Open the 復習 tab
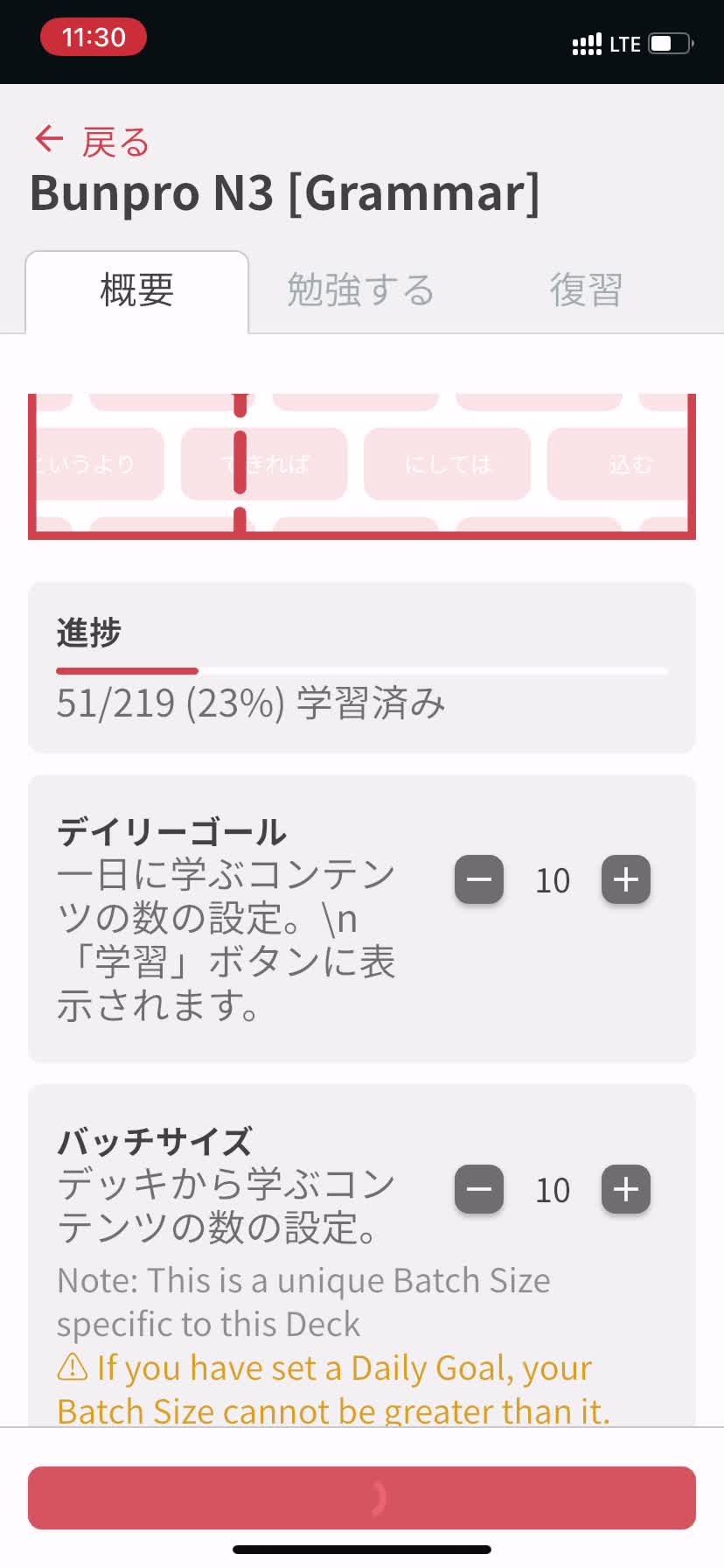 [586, 290]
